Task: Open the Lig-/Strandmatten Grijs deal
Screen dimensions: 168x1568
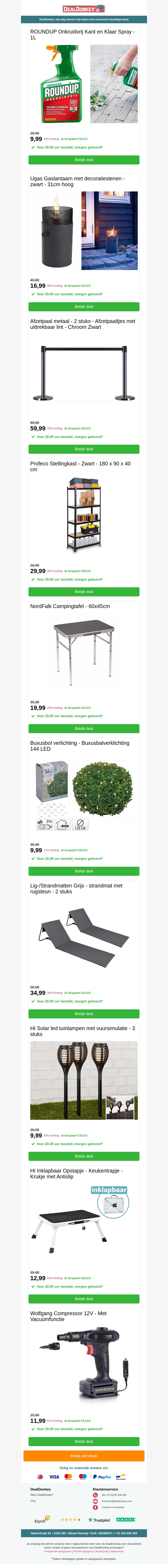Action: click(x=84, y=1014)
